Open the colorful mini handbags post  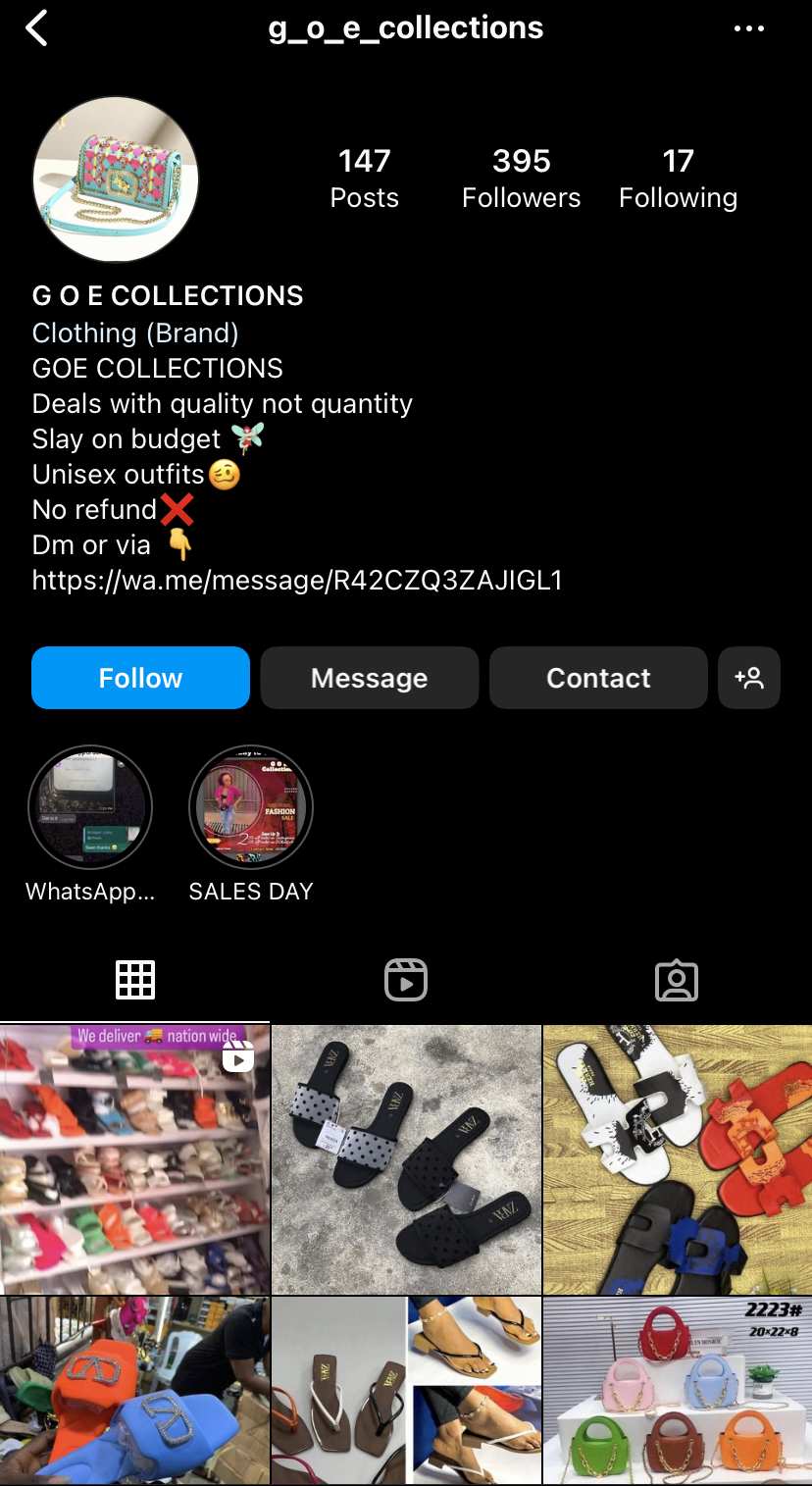point(677,1390)
